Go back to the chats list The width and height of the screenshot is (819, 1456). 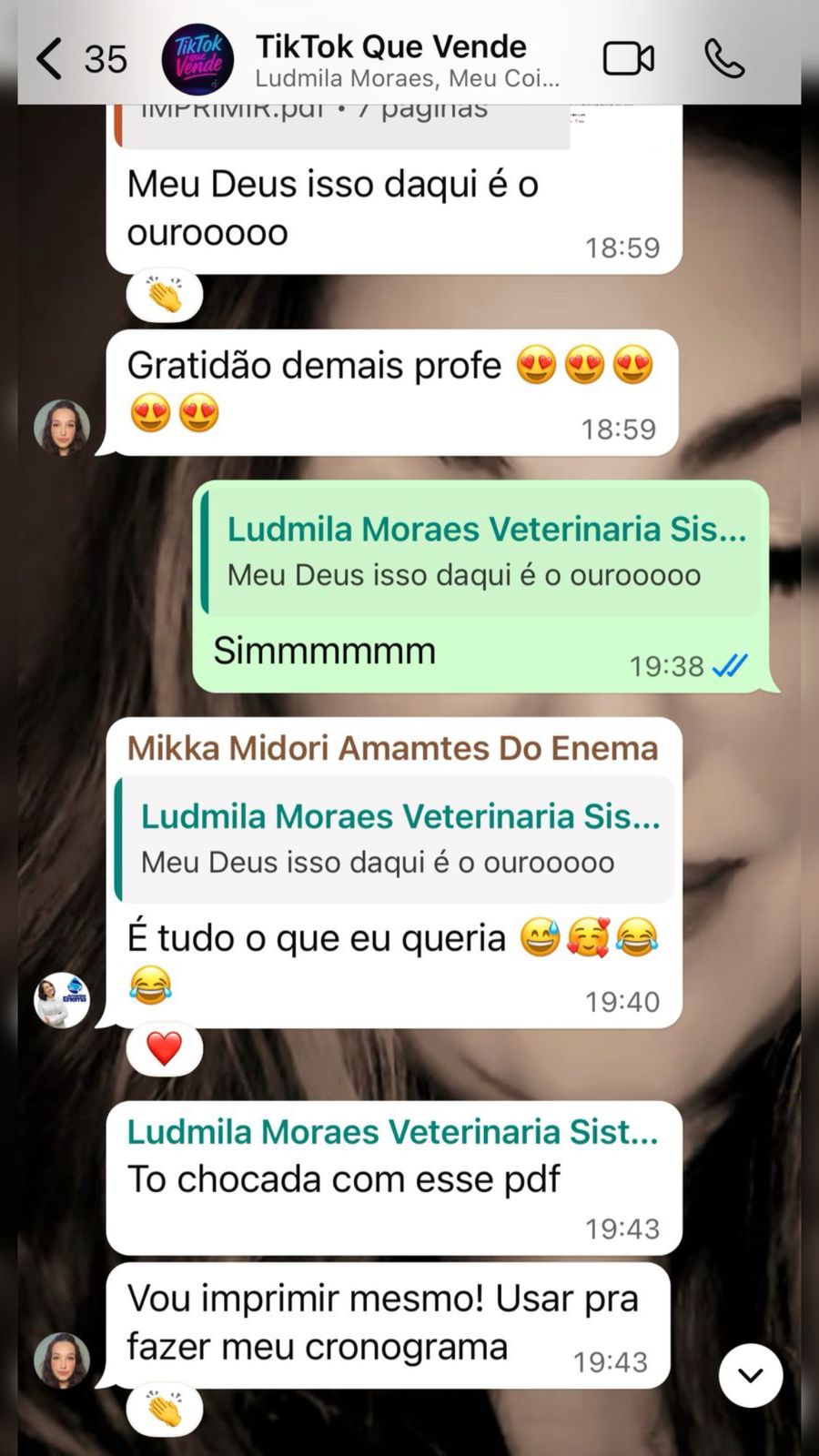coord(50,59)
